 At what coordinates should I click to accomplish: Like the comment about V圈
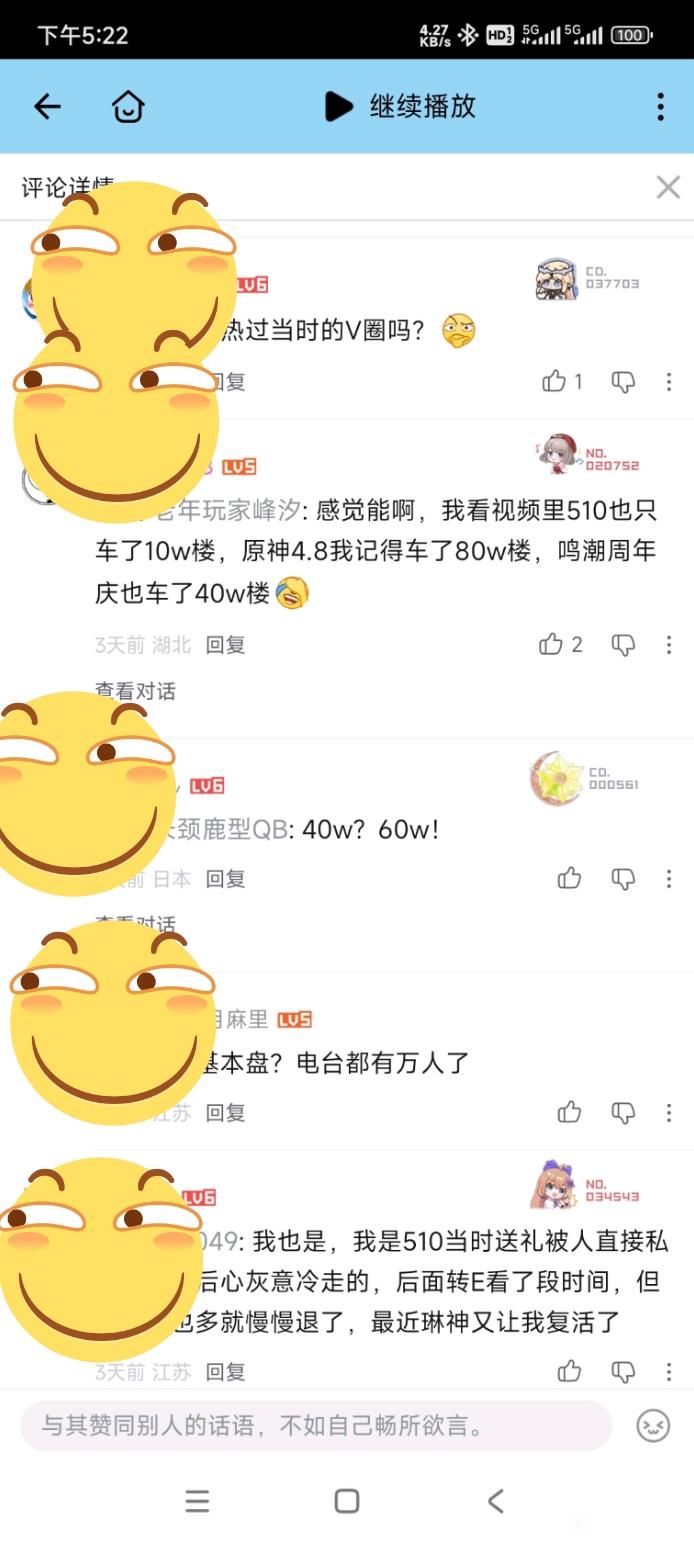555,381
